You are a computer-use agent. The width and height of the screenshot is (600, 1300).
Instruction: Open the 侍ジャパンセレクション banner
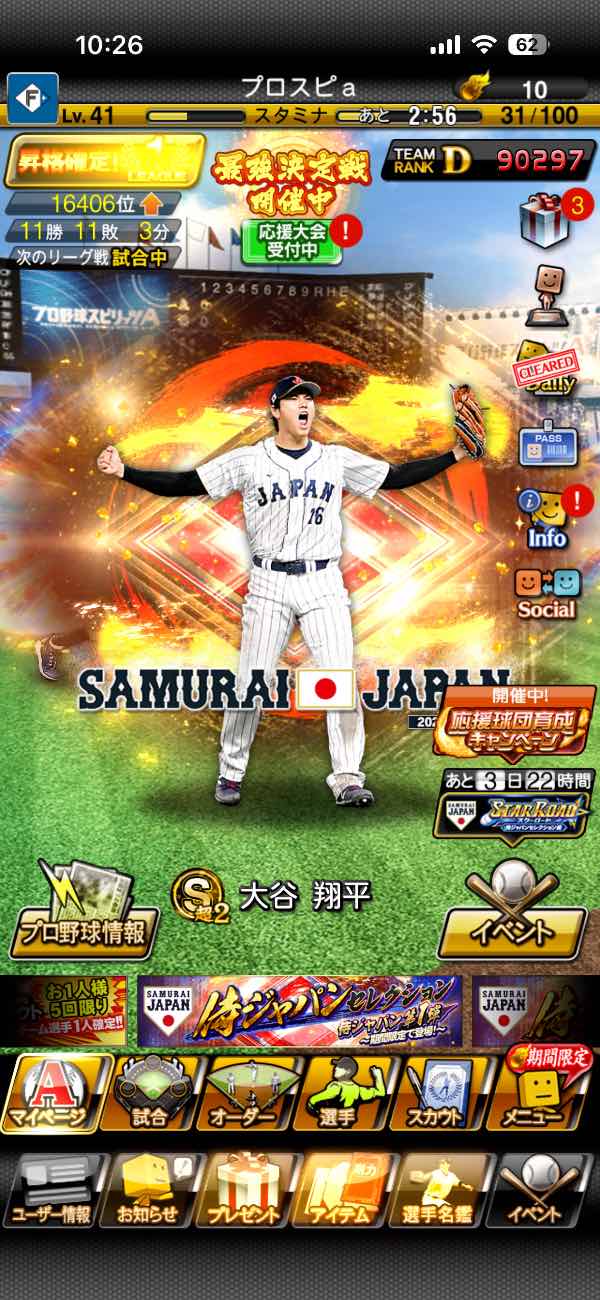[x=300, y=1010]
